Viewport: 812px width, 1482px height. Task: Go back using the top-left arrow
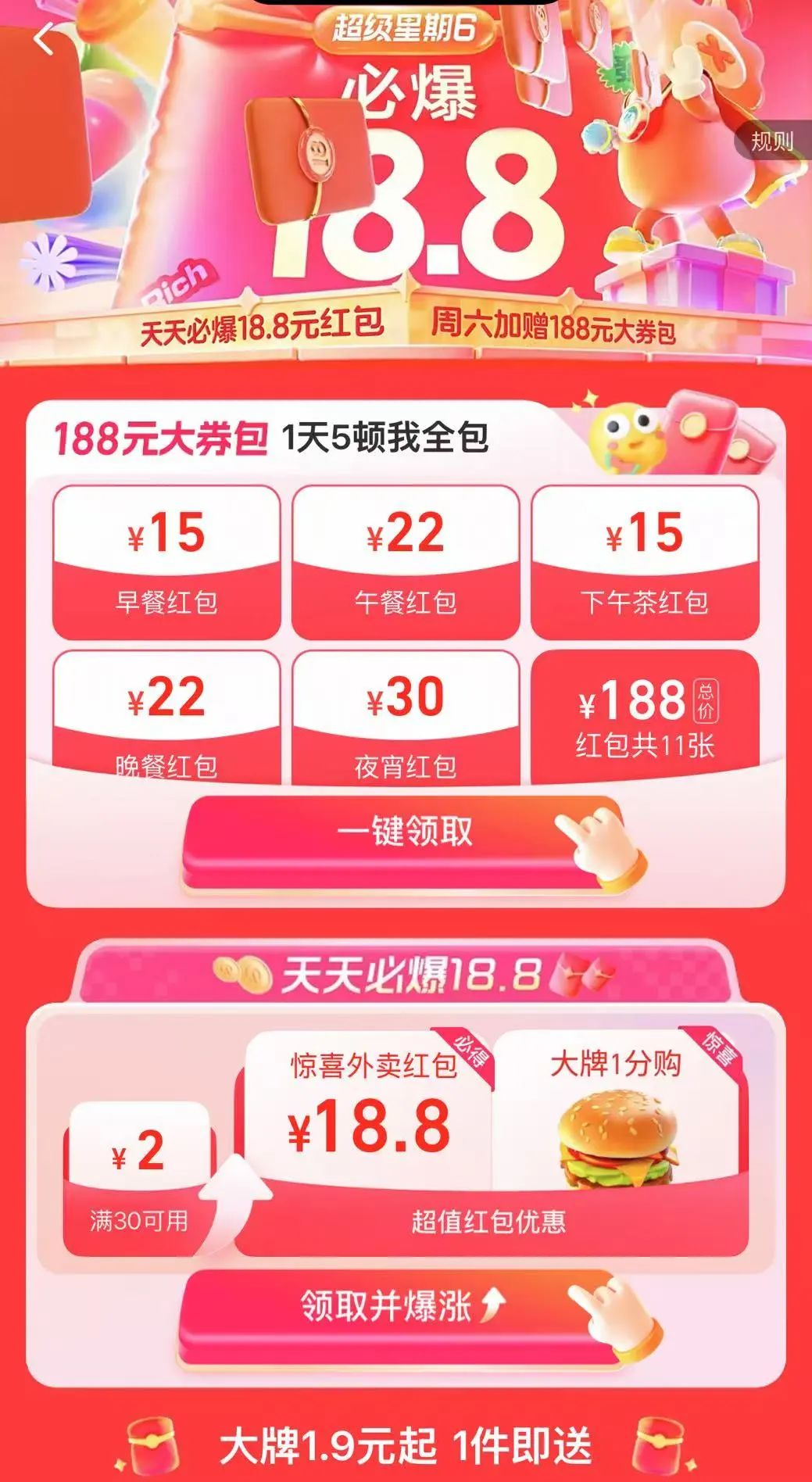tap(45, 39)
